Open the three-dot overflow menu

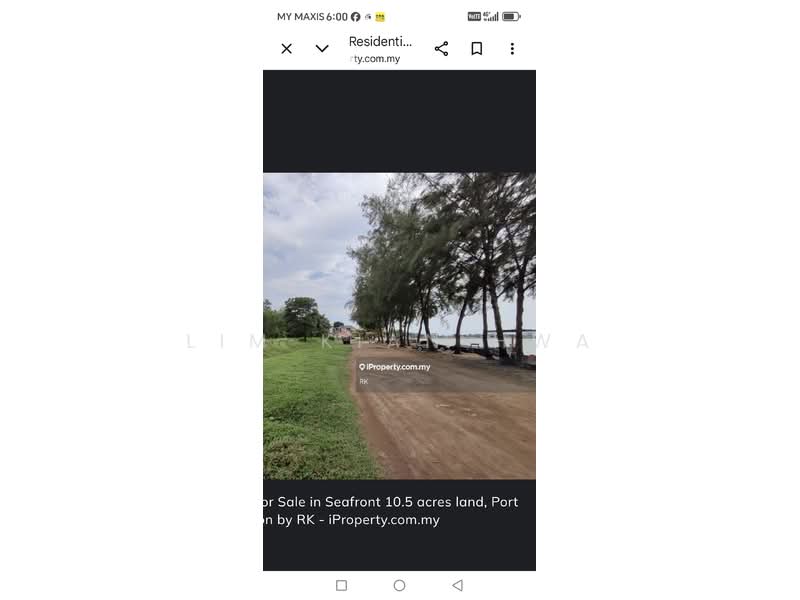(x=512, y=48)
